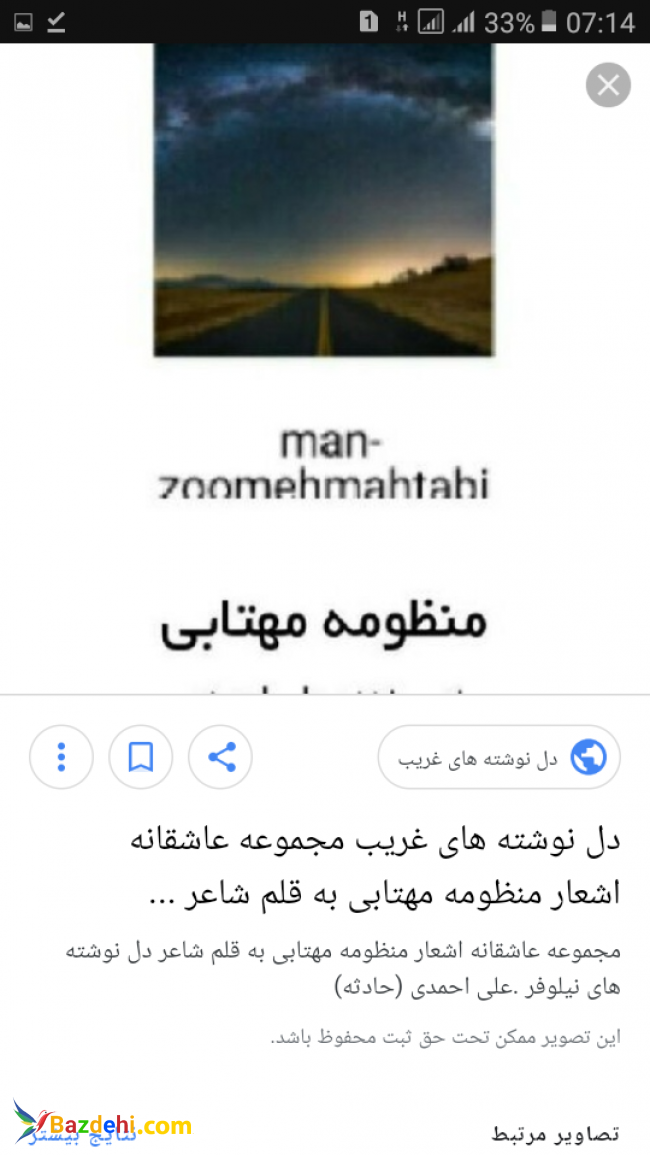Open the three-dot overflow menu

pyautogui.click(x=62, y=757)
